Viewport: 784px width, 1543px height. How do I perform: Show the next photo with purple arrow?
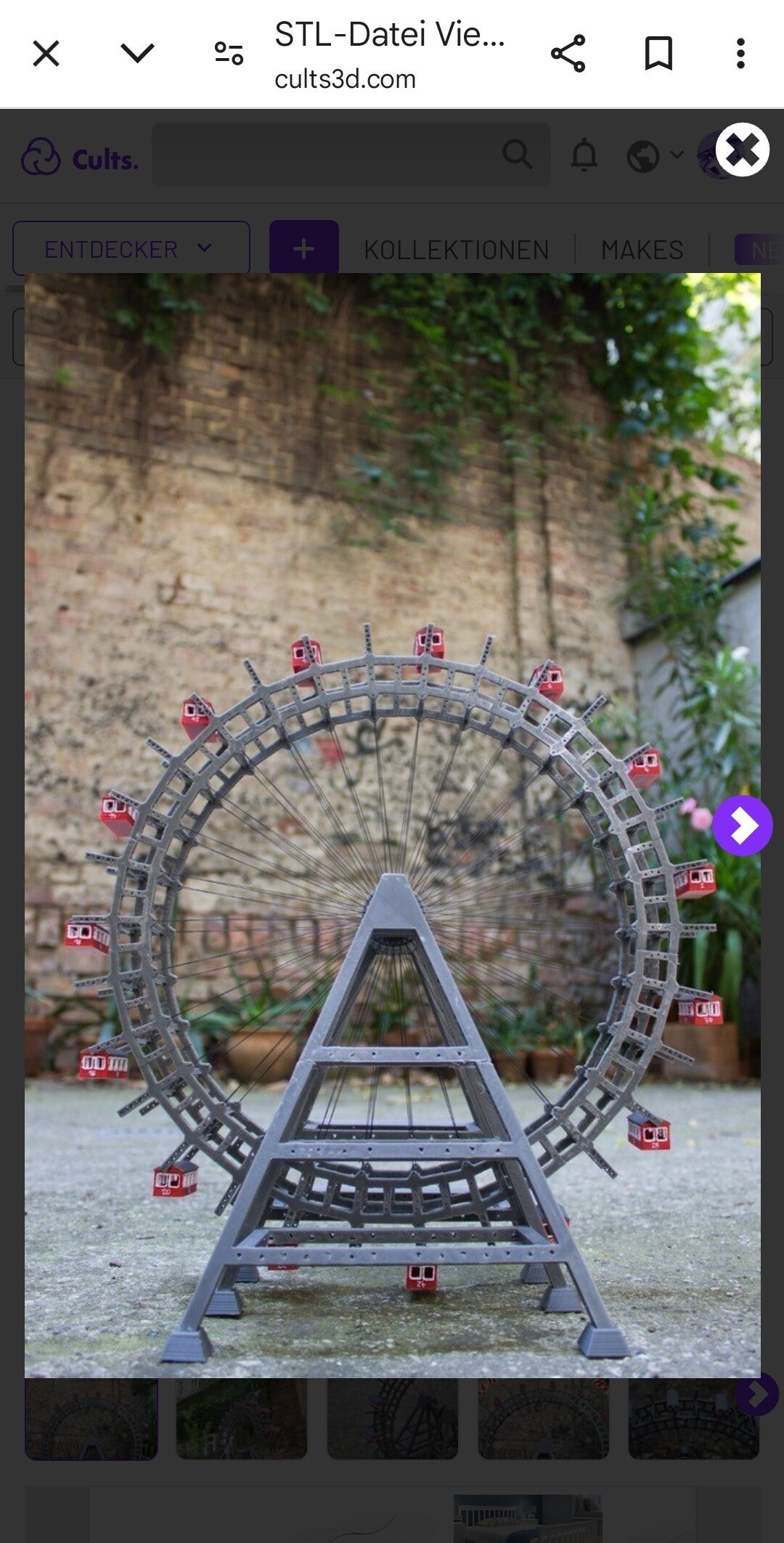point(742,826)
